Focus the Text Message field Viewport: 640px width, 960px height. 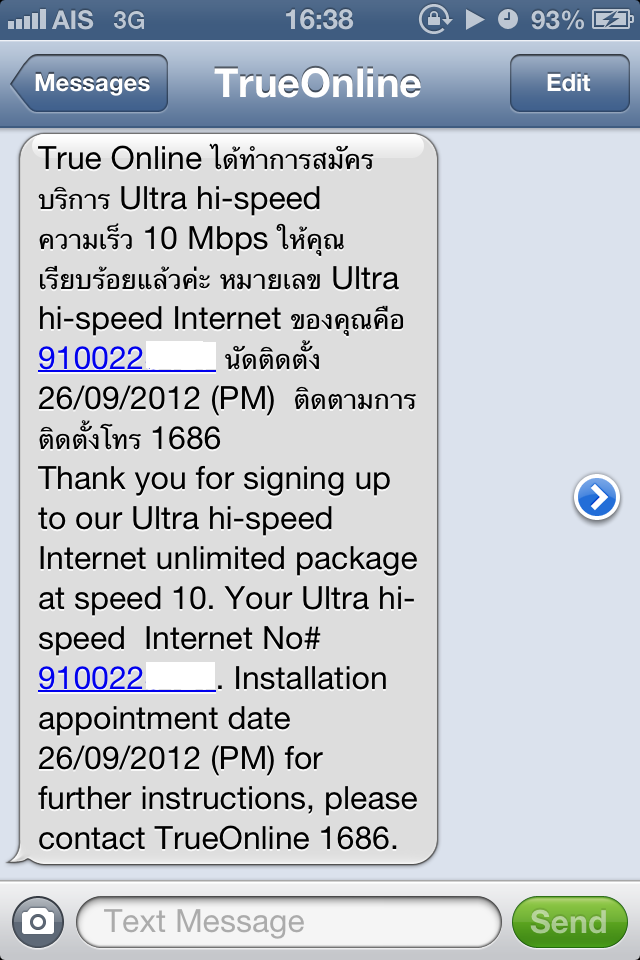[x=288, y=921]
